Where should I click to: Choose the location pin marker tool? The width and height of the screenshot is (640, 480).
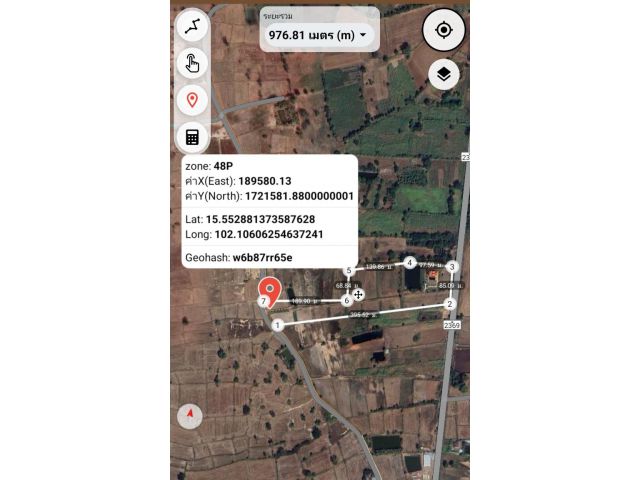click(x=191, y=100)
